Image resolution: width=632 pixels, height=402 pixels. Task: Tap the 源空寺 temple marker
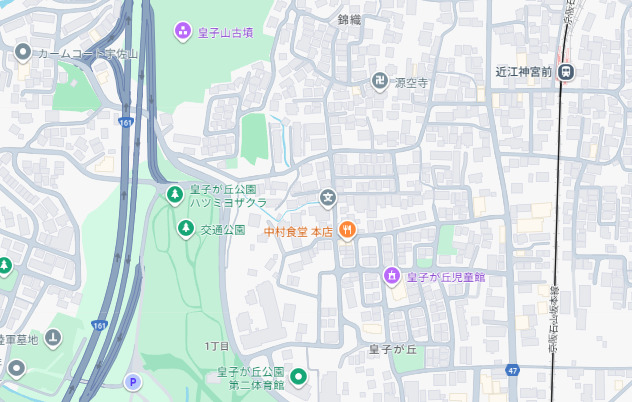tap(380, 84)
